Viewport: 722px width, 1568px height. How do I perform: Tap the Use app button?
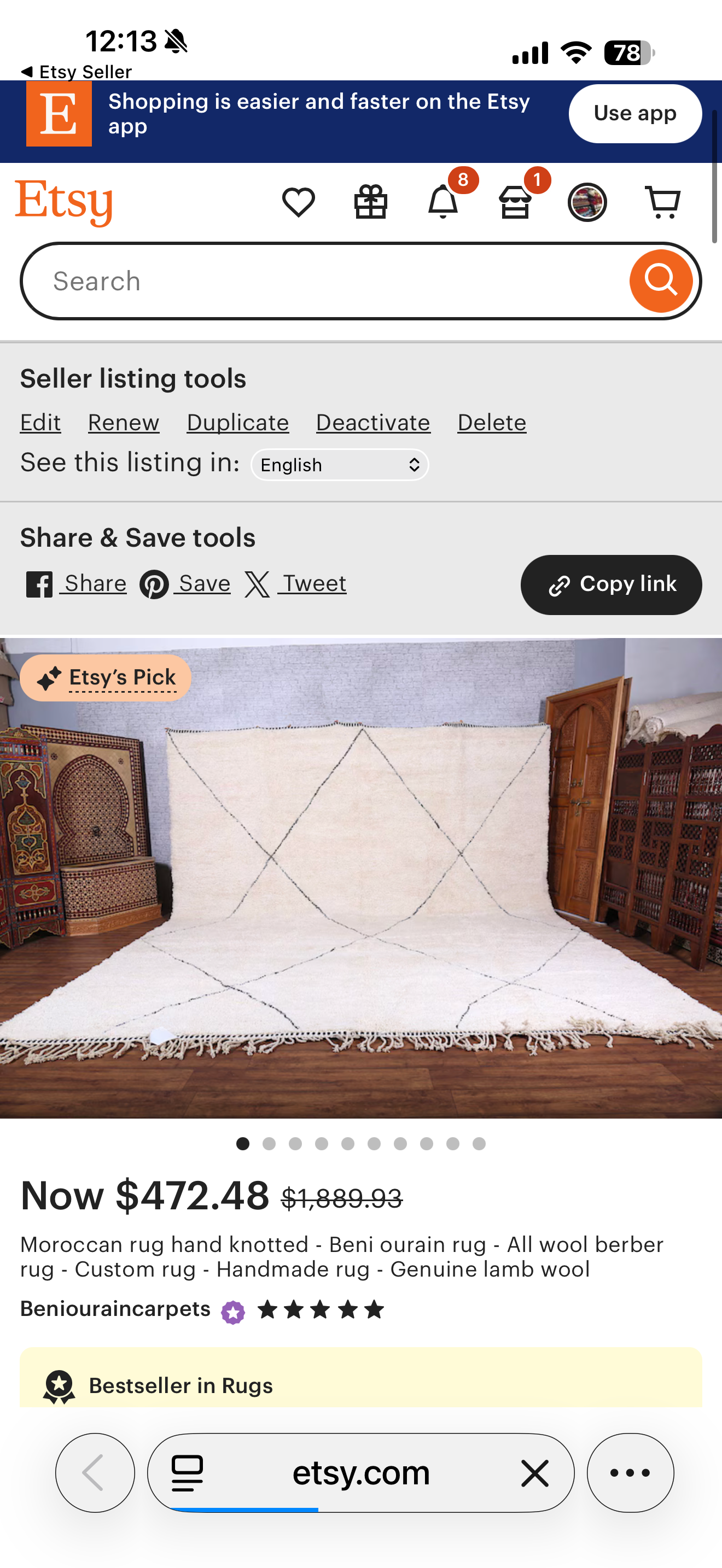pos(634,114)
